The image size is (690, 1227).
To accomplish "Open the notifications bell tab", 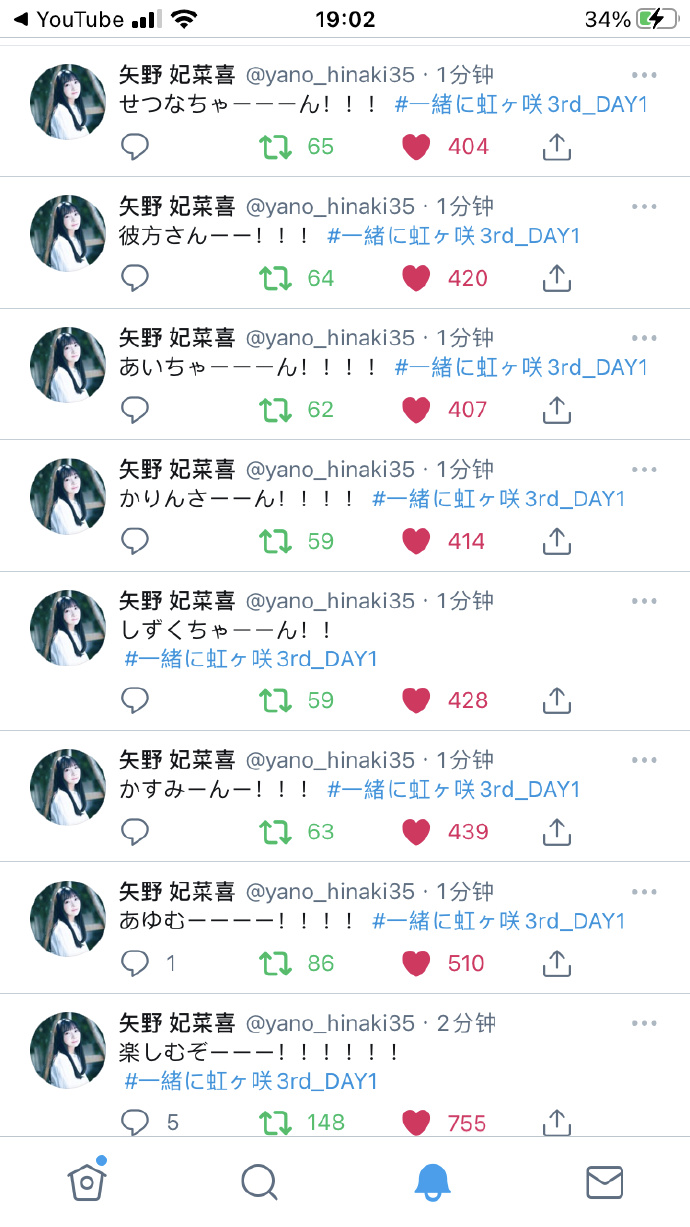I will [432, 1182].
